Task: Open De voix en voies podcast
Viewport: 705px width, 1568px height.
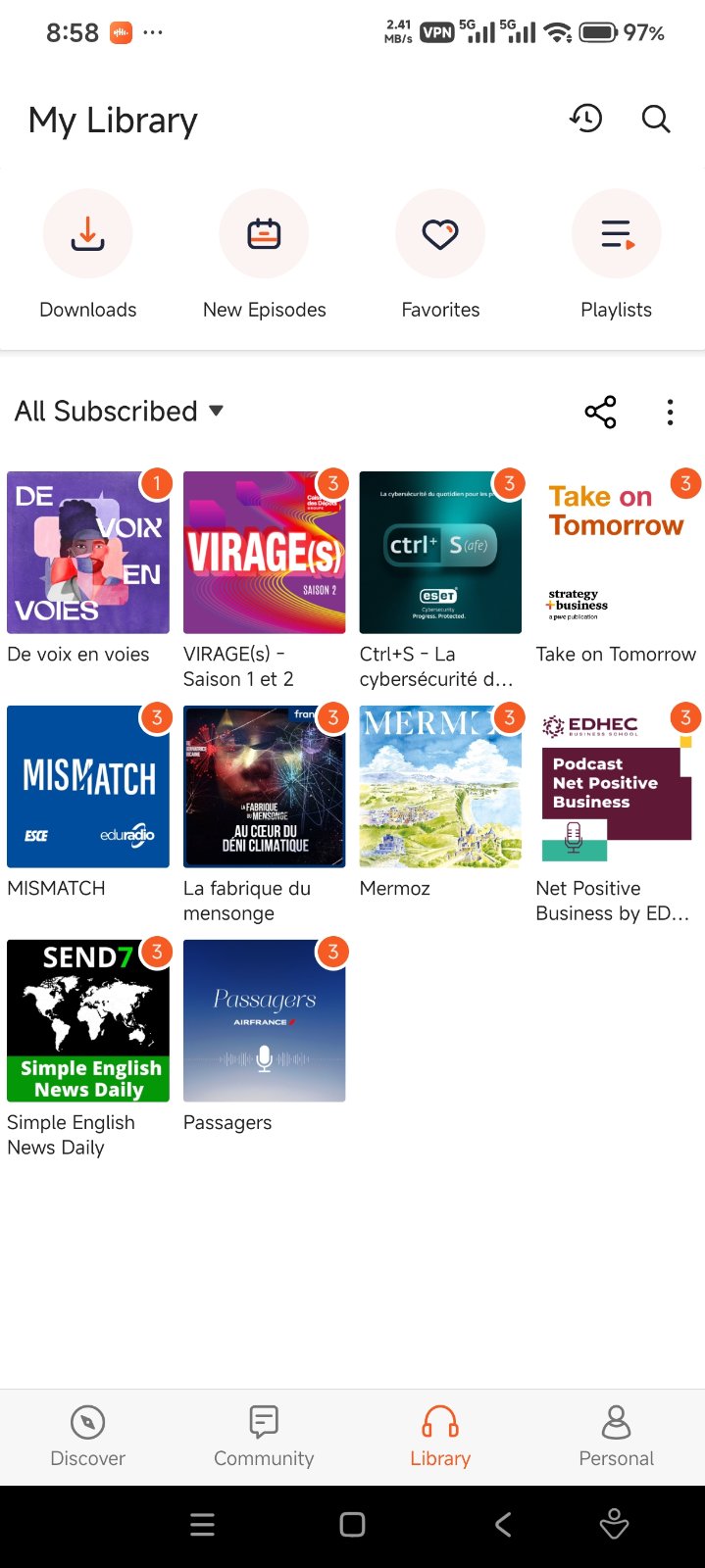Action: [88, 553]
